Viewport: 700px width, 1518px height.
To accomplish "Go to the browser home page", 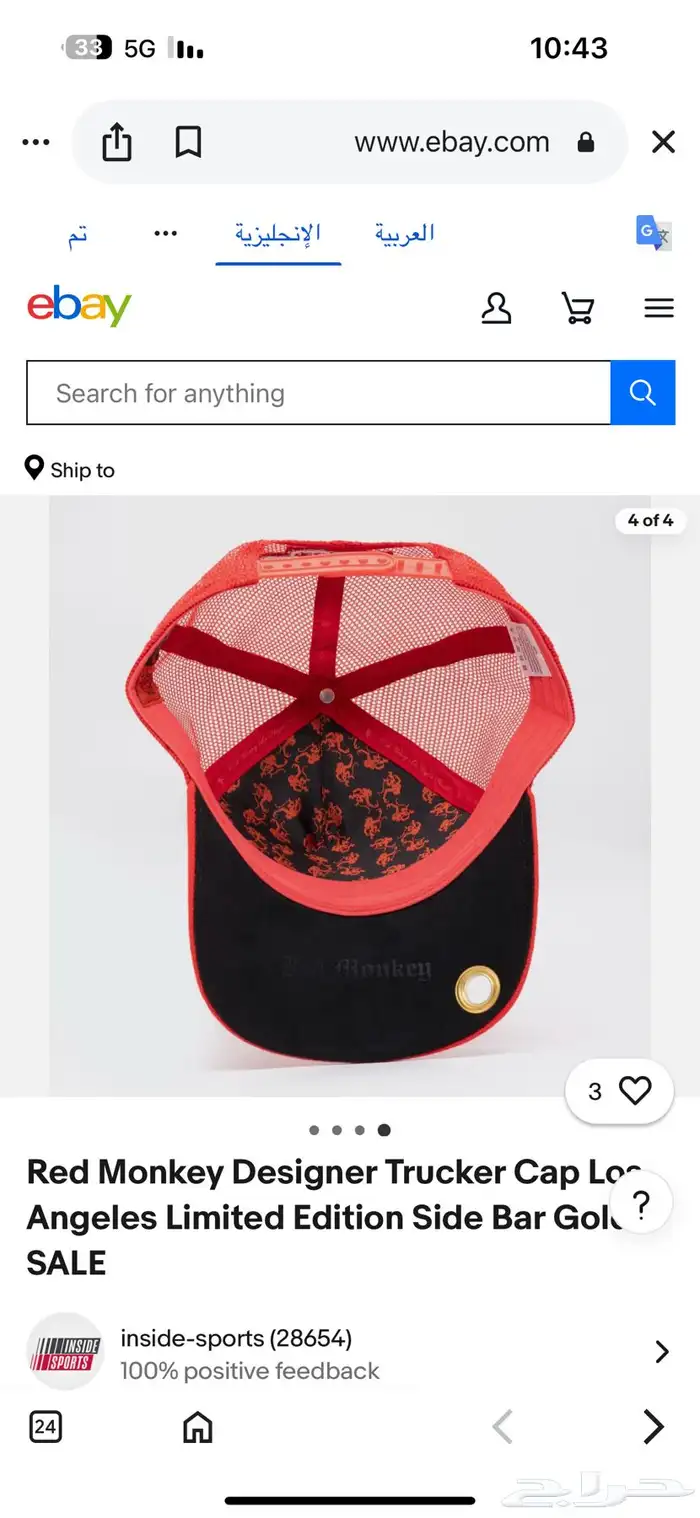I will (198, 1427).
